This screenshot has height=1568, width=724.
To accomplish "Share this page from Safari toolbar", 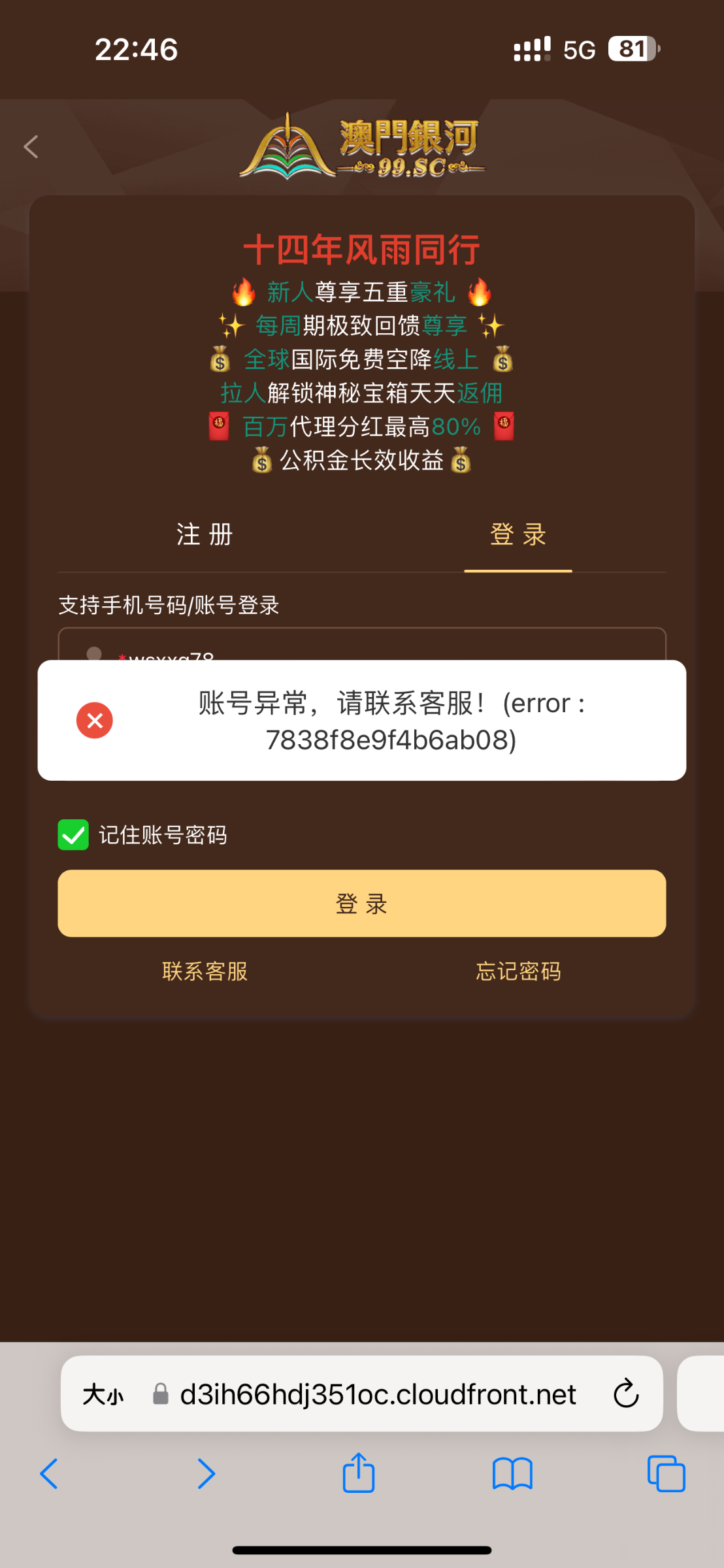I will (359, 1473).
